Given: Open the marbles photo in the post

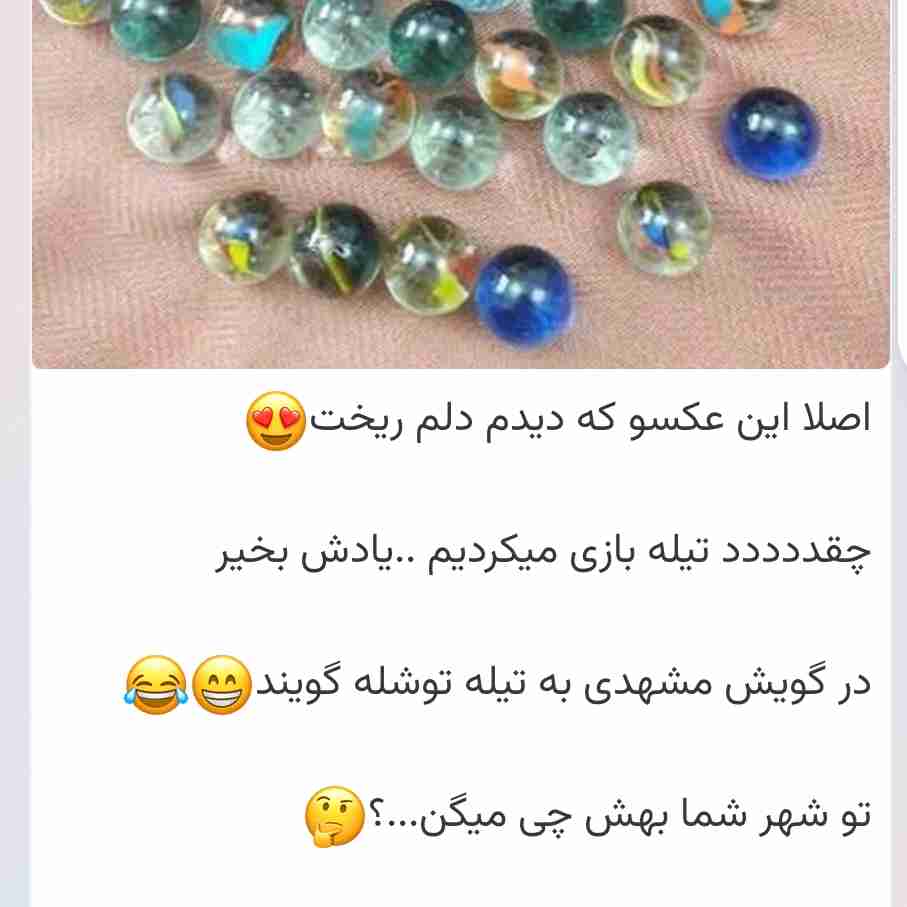Looking at the screenshot, I should (460, 180).
